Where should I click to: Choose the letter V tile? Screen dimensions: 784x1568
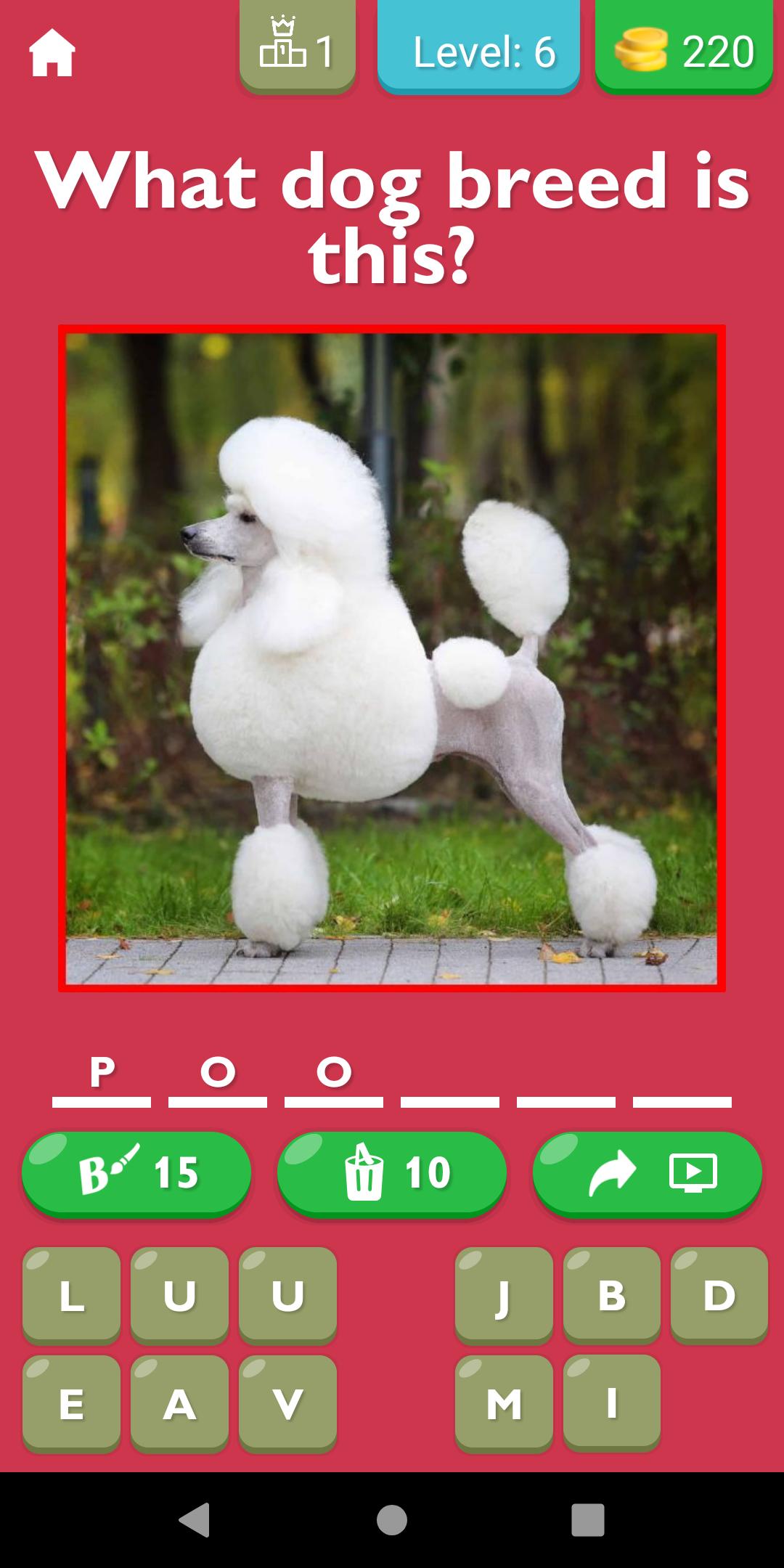pyautogui.click(x=287, y=1404)
